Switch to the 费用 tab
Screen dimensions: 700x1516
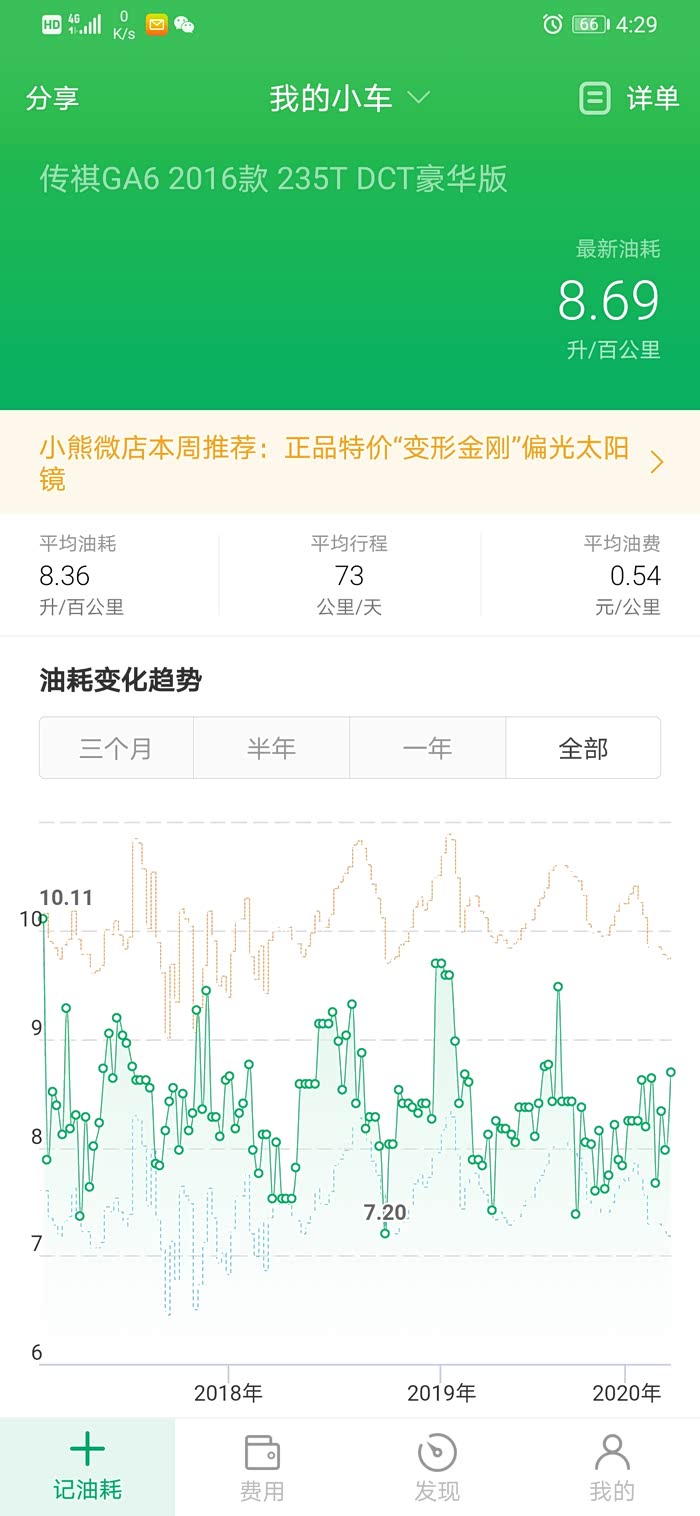click(262, 1466)
